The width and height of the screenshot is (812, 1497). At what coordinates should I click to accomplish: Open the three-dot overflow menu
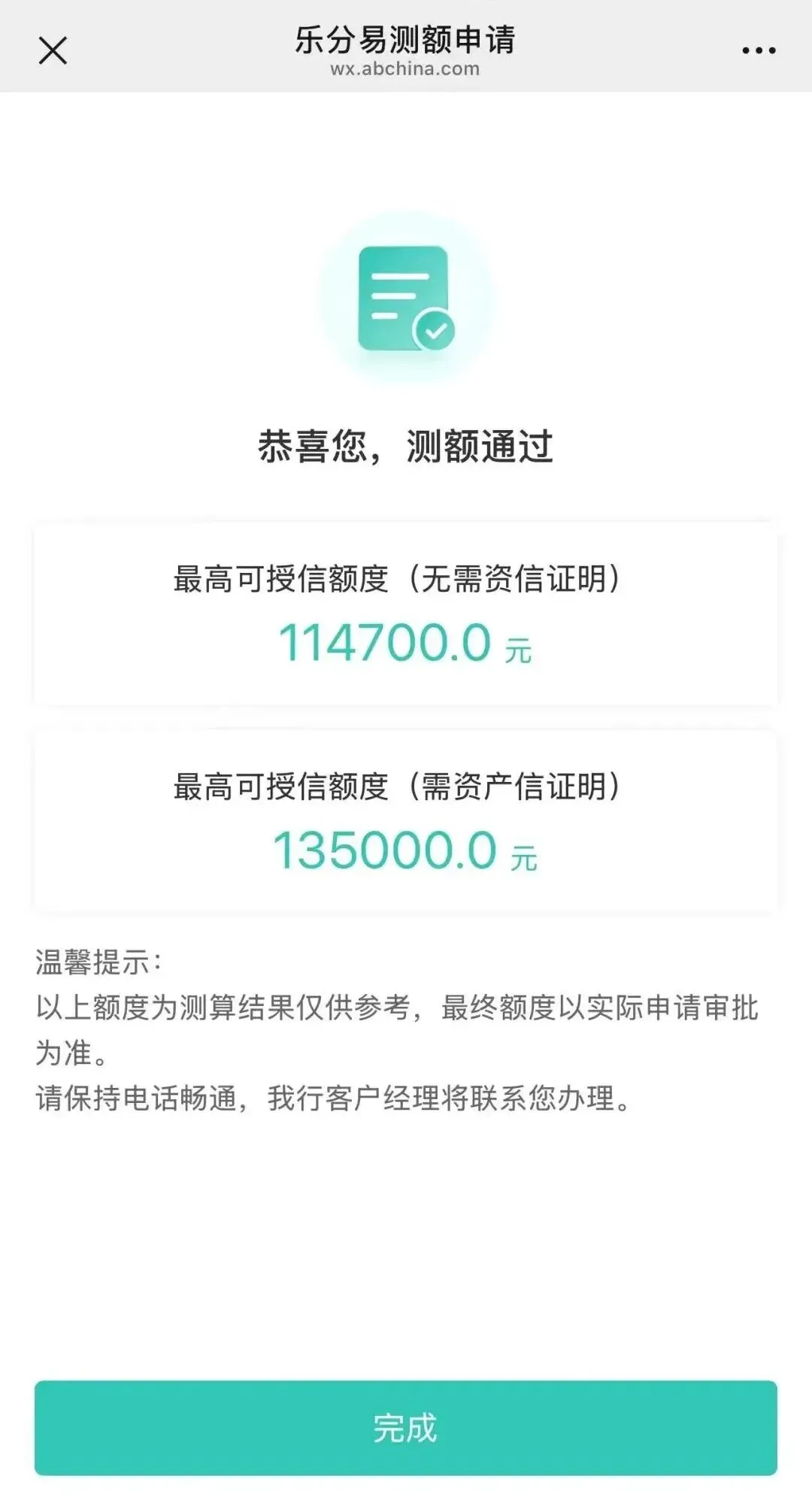pos(759,50)
